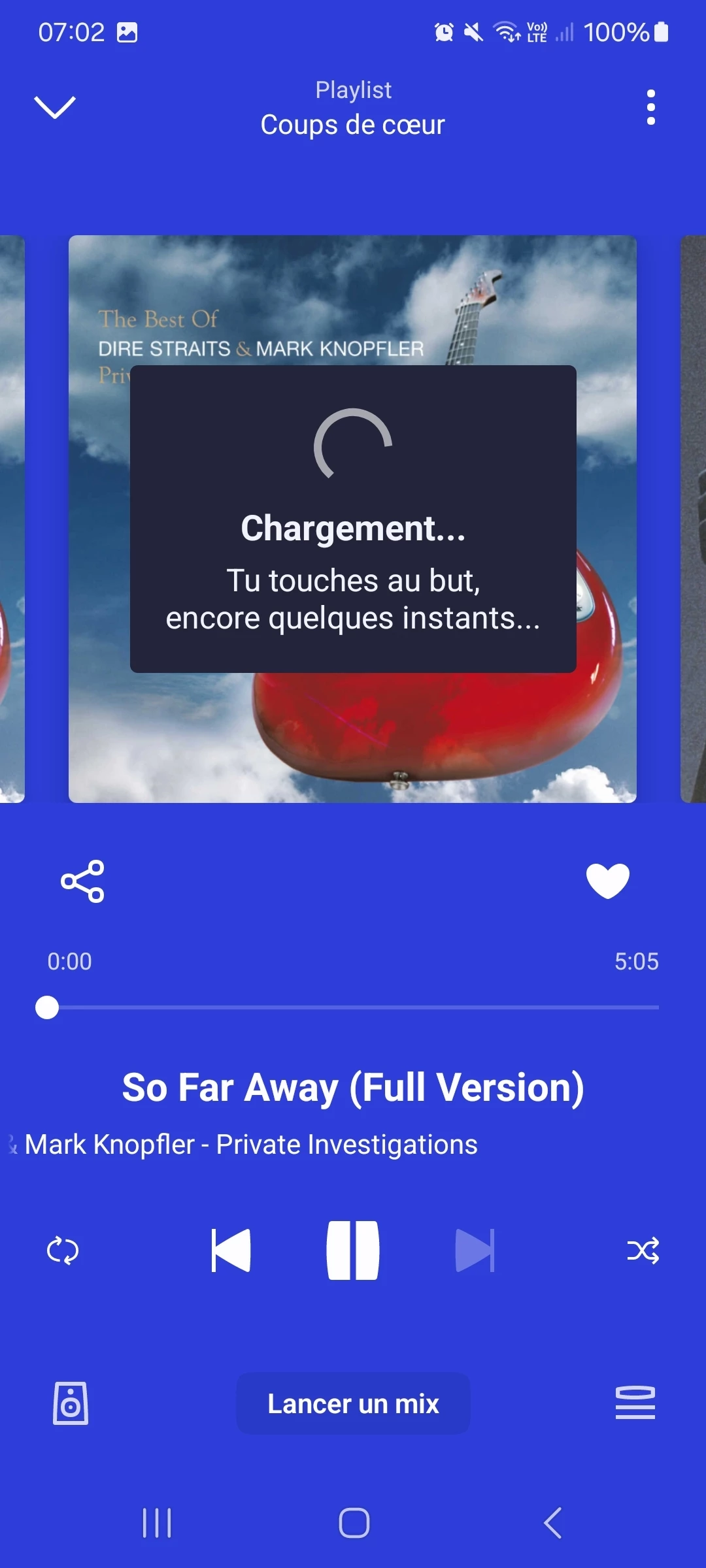Open the three-dot overflow menu
This screenshot has width=706, height=1568.
[650, 107]
